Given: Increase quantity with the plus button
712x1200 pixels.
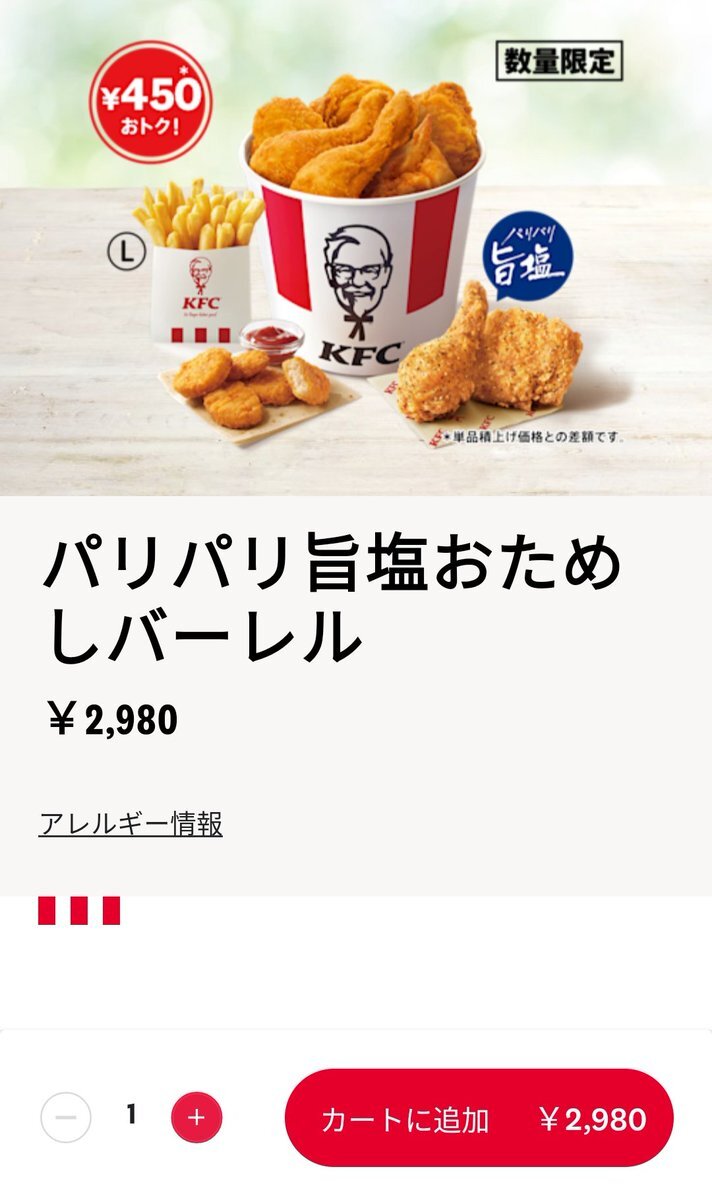Looking at the screenshot, I should click(196, 1117).
